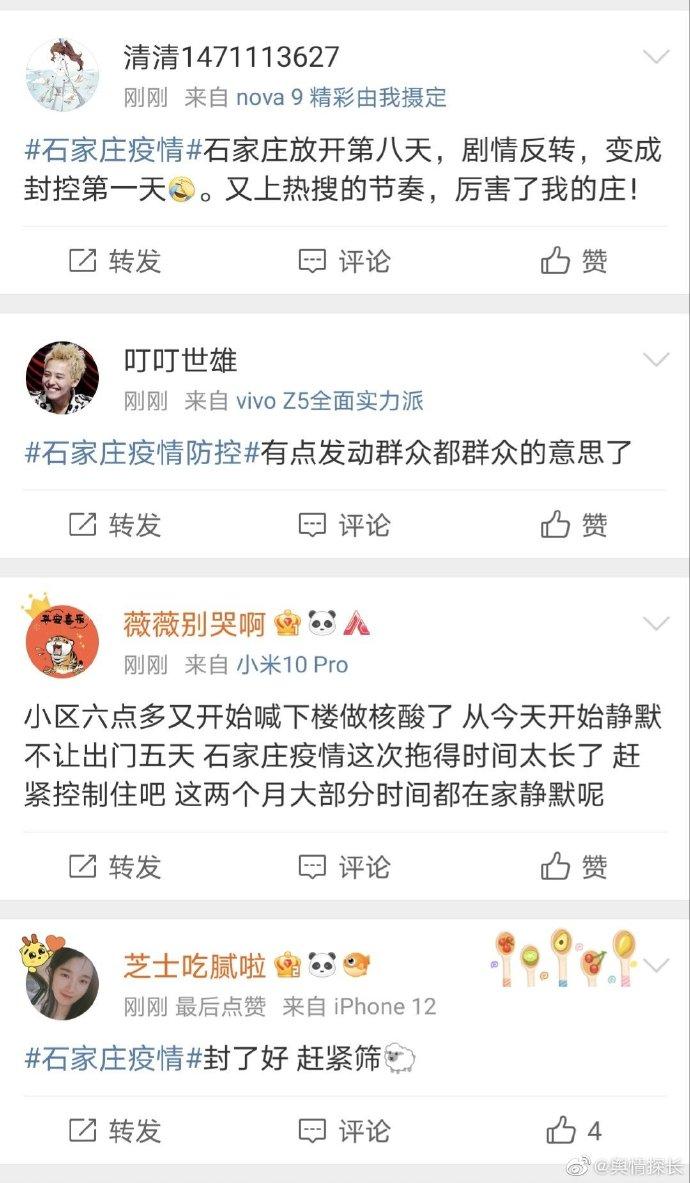The image size is (690, 1183).
Task: Comment on 芝士吃腻啦's post
Action: (344, 1131)
